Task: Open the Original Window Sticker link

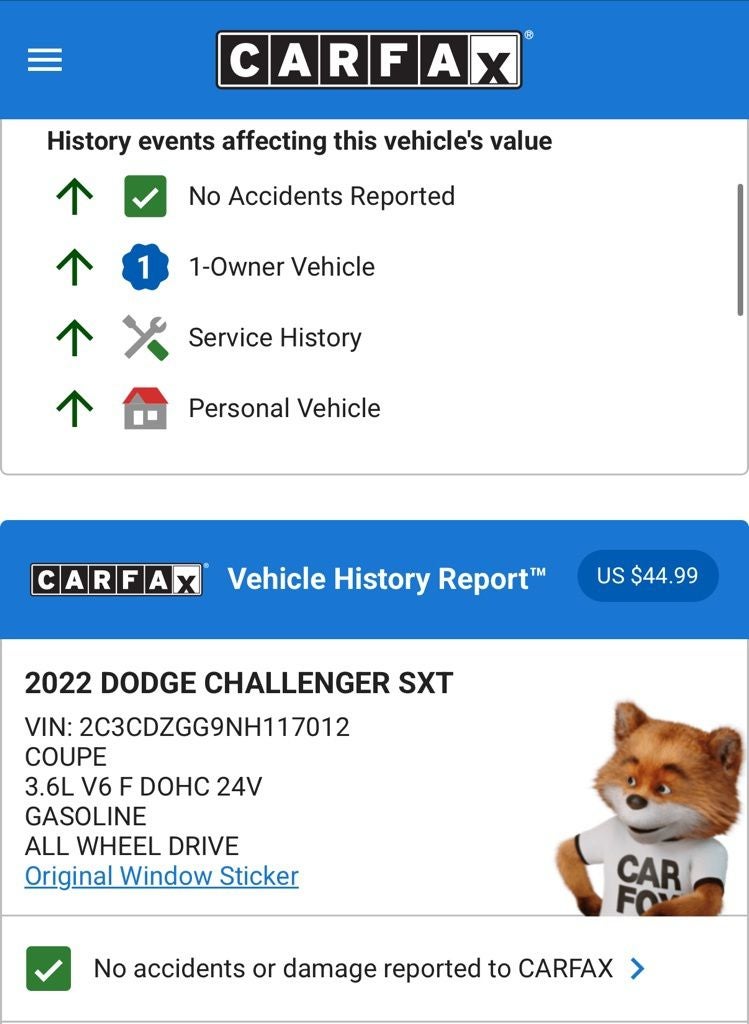Action: click(160, 876)
